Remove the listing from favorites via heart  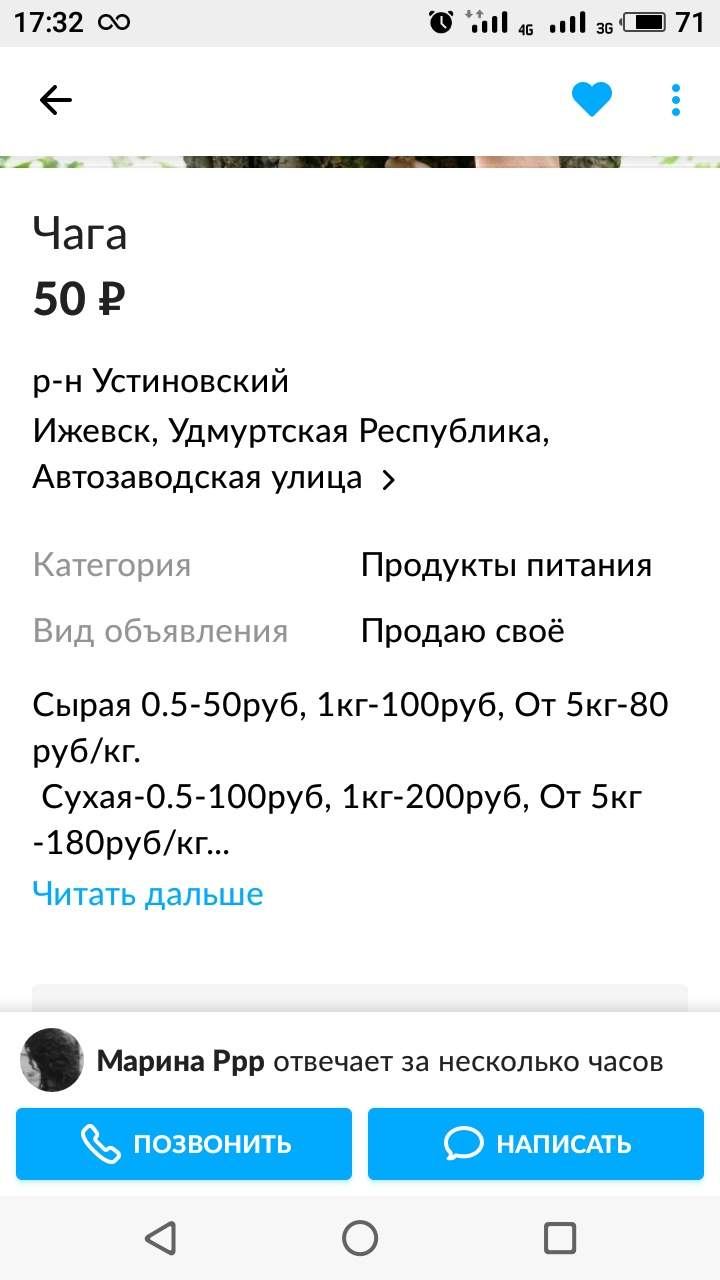(592, 100)
